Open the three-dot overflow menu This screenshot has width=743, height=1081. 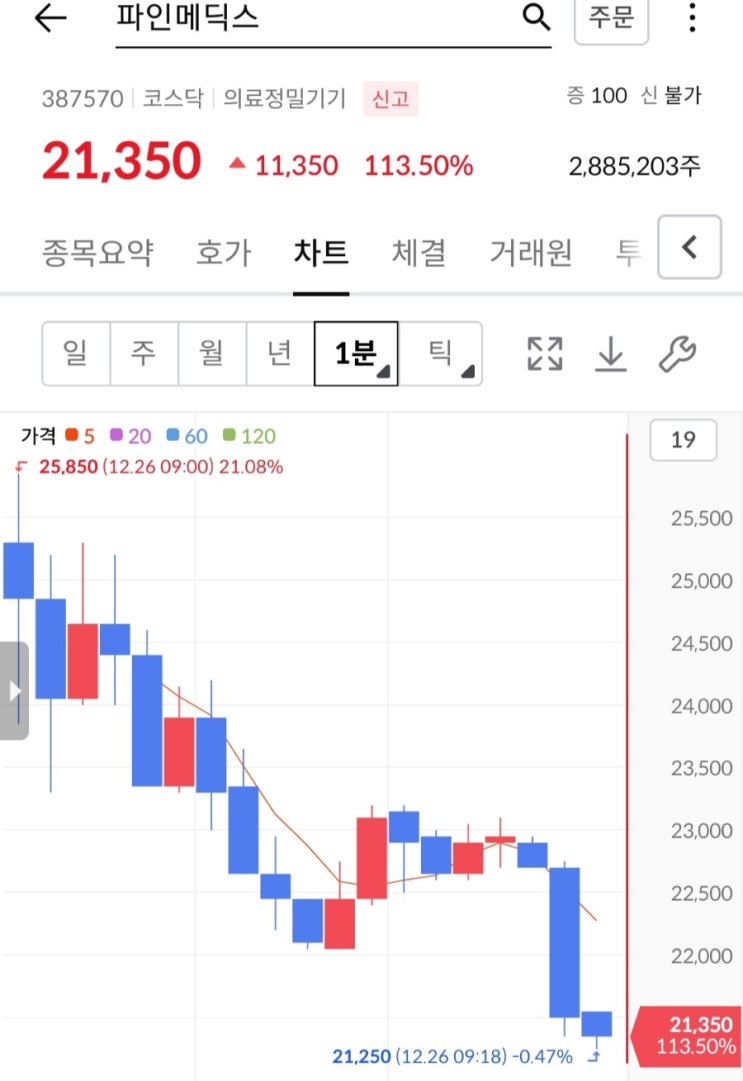click(x=692, y=17)
